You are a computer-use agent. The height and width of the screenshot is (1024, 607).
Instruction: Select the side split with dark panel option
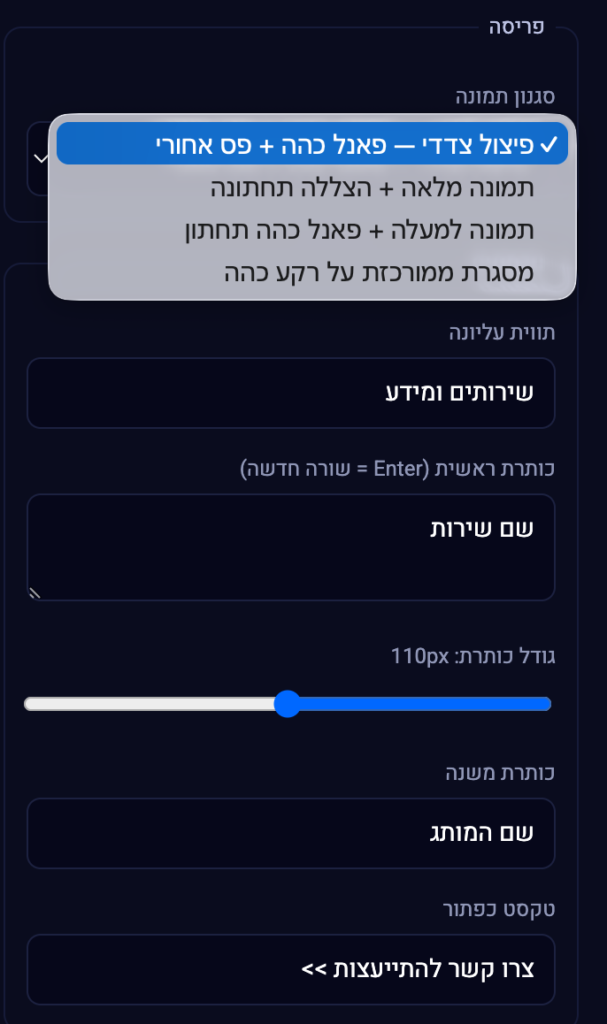[312, 144]
